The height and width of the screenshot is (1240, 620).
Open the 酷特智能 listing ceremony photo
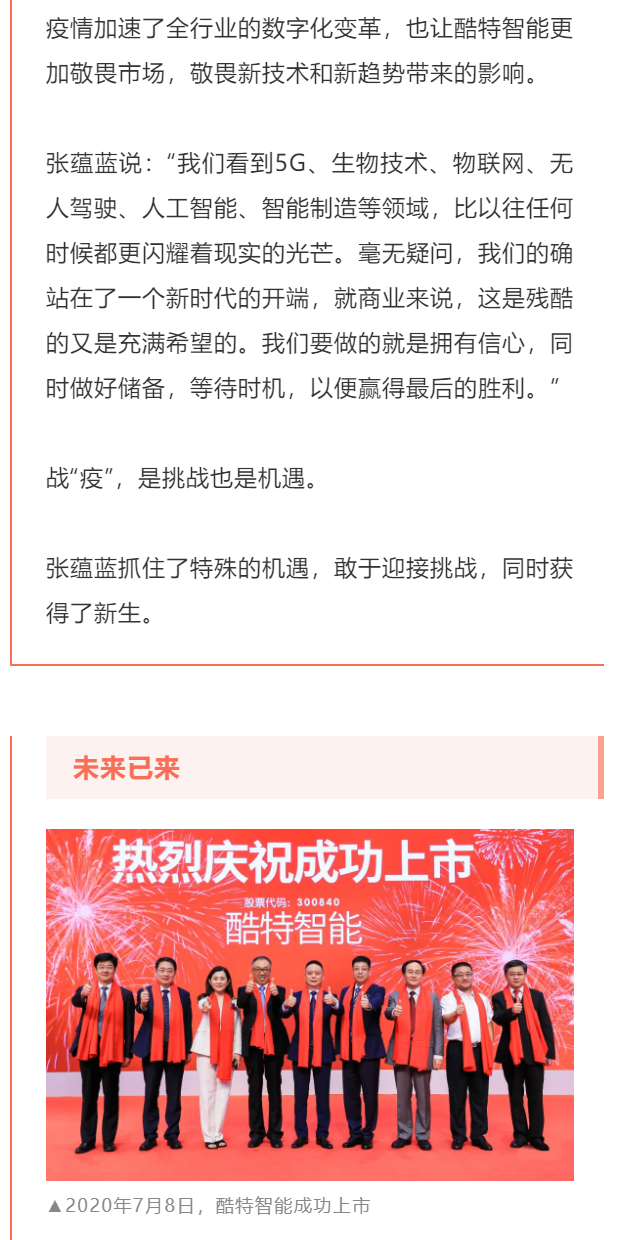click(x=310, y=1004)
